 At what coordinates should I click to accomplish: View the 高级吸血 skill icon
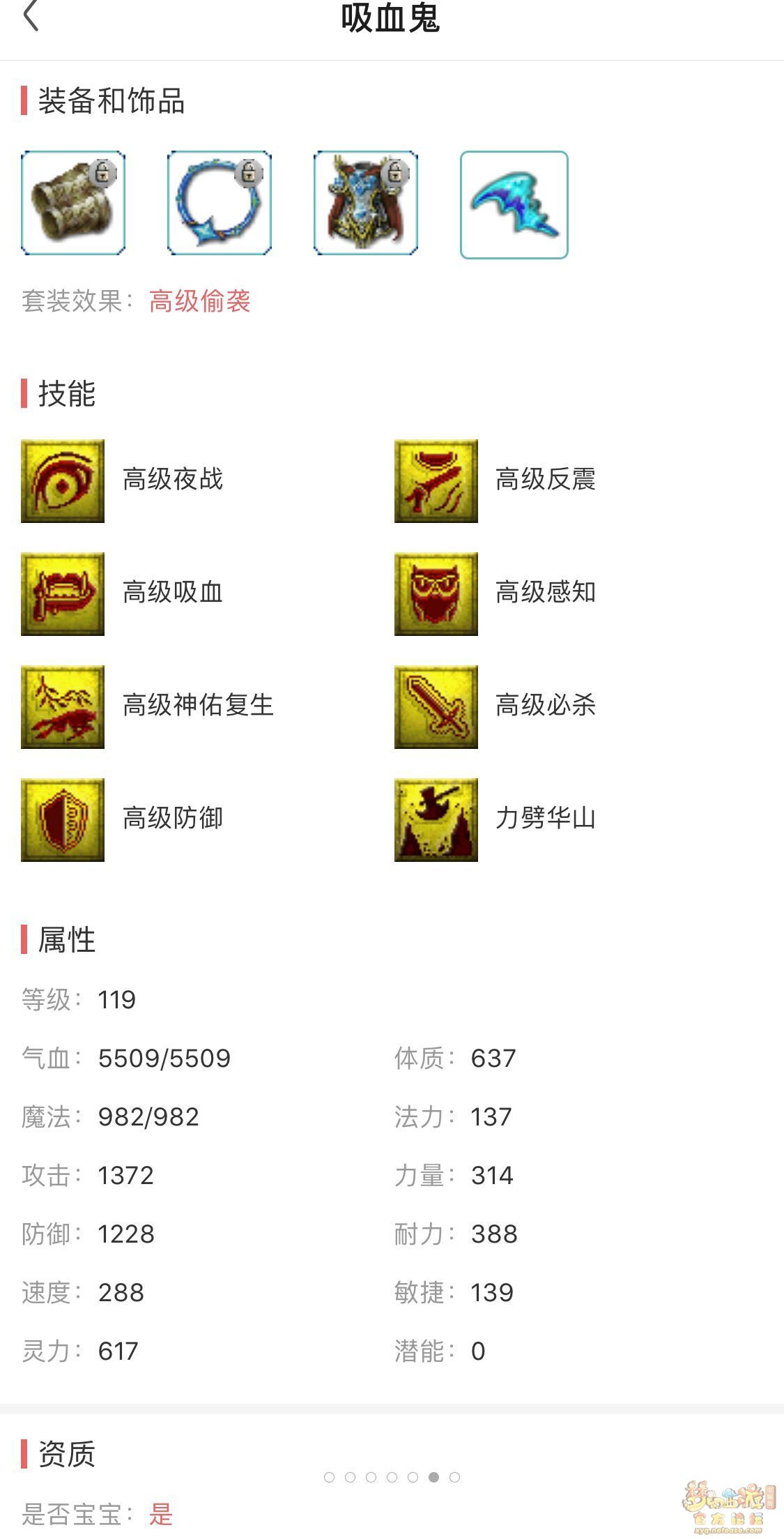point(63,594)
